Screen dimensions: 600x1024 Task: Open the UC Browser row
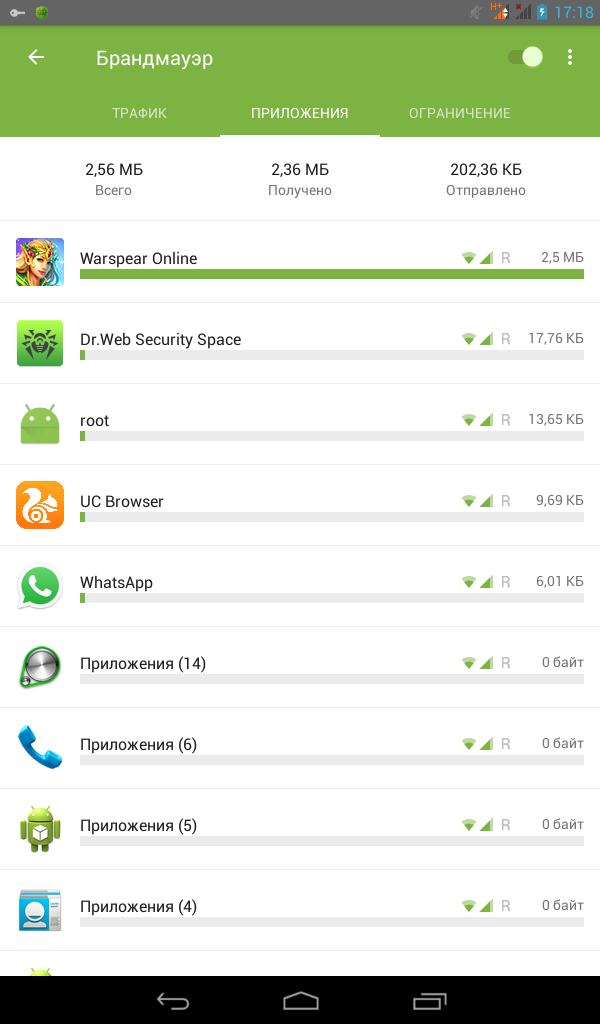coord(300,505)
